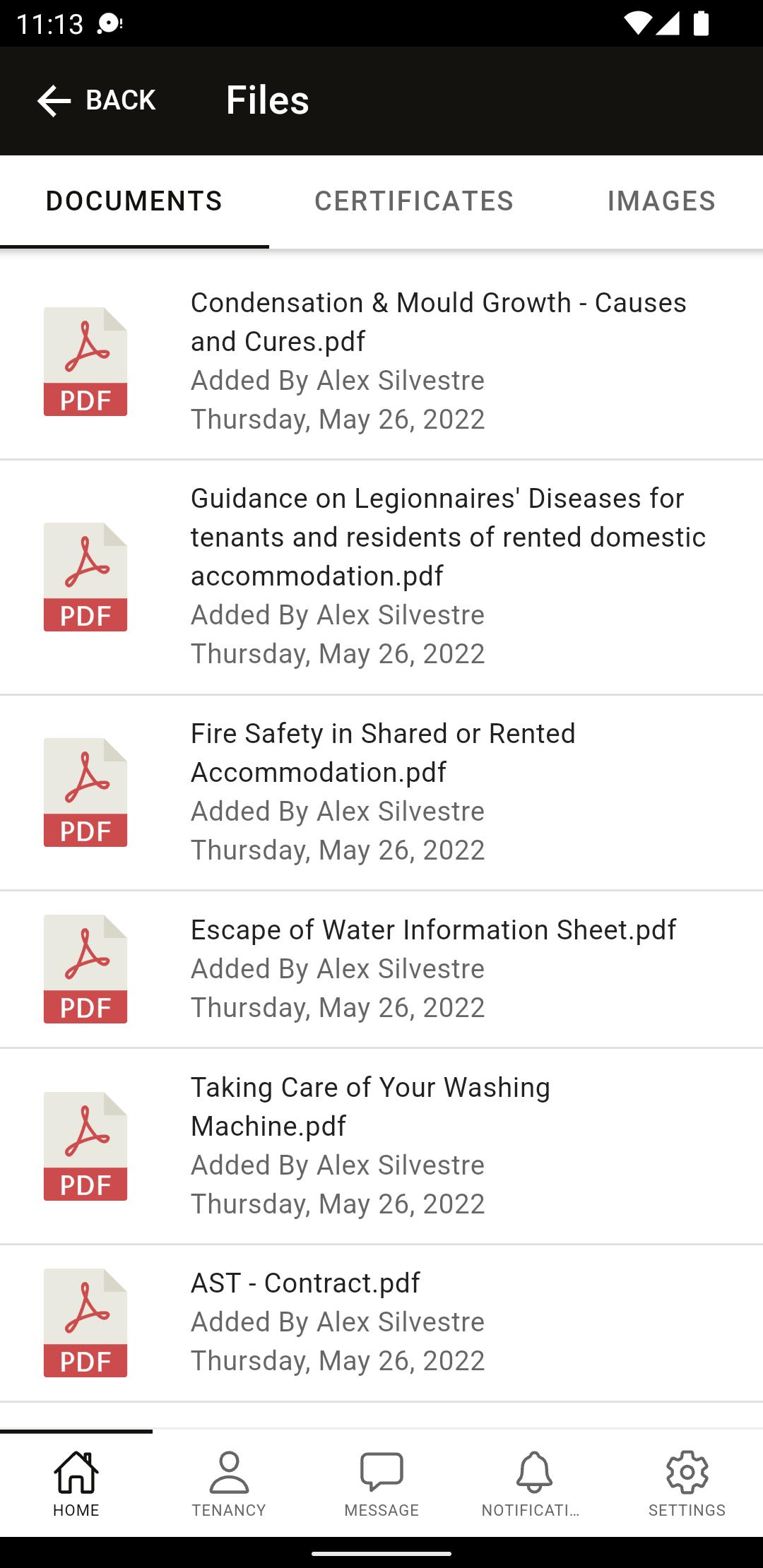Open Escape of Water Information Sheet
The image size is (763, 1568).
click(381, 968)
